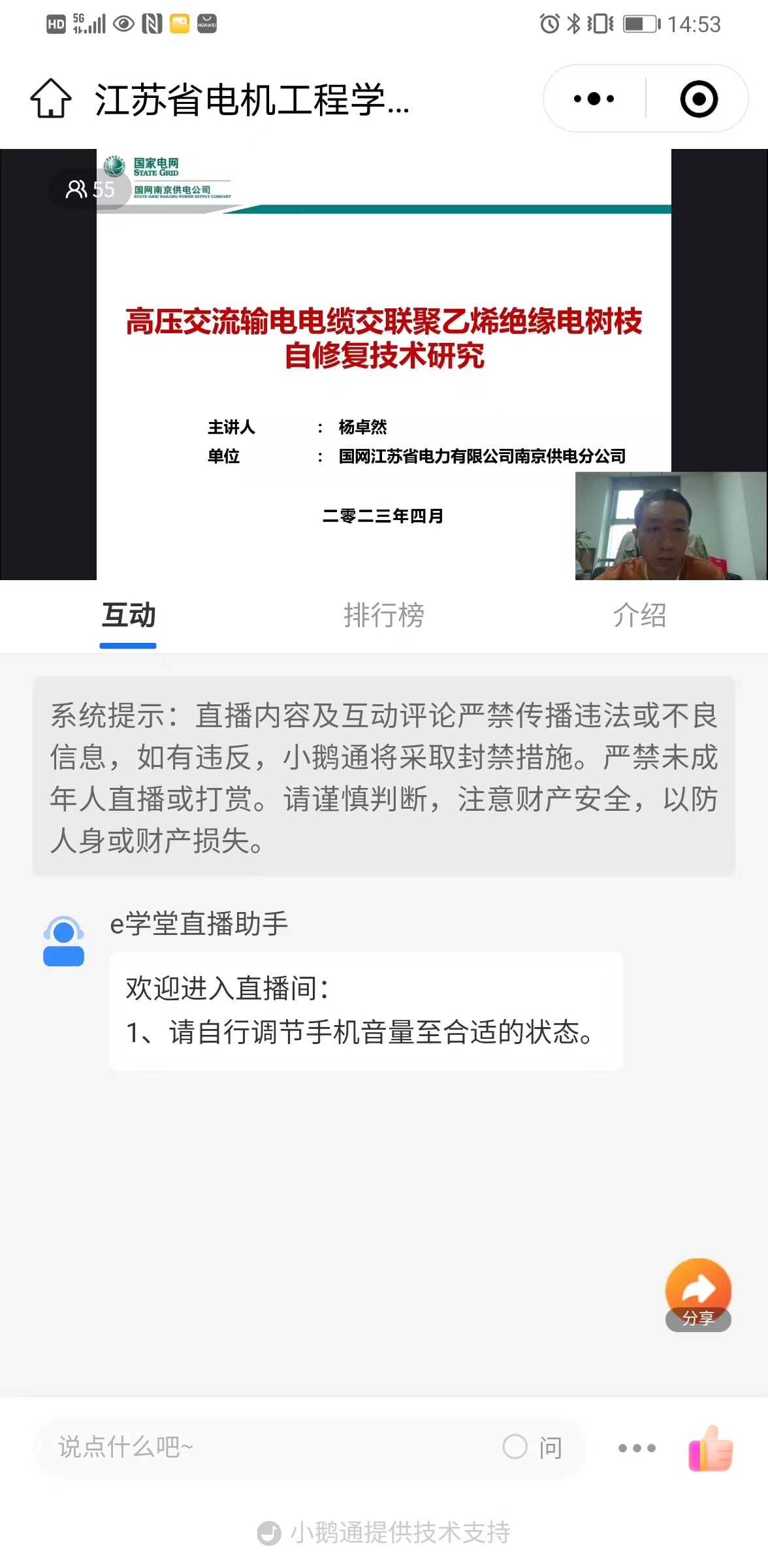Tap the live stream video player

tap(384, 364)
